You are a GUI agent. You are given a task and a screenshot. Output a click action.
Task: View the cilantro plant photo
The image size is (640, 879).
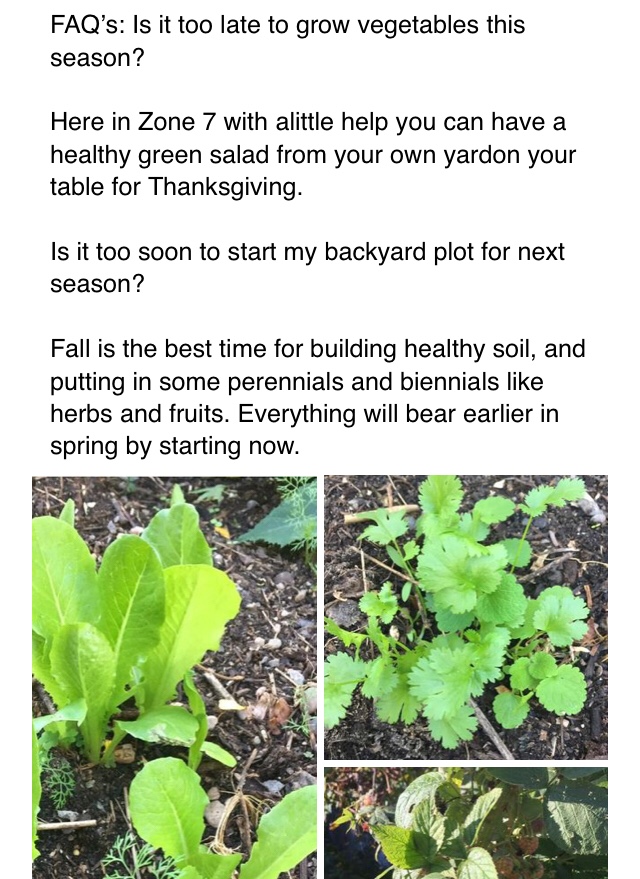[x=466, y=617]
